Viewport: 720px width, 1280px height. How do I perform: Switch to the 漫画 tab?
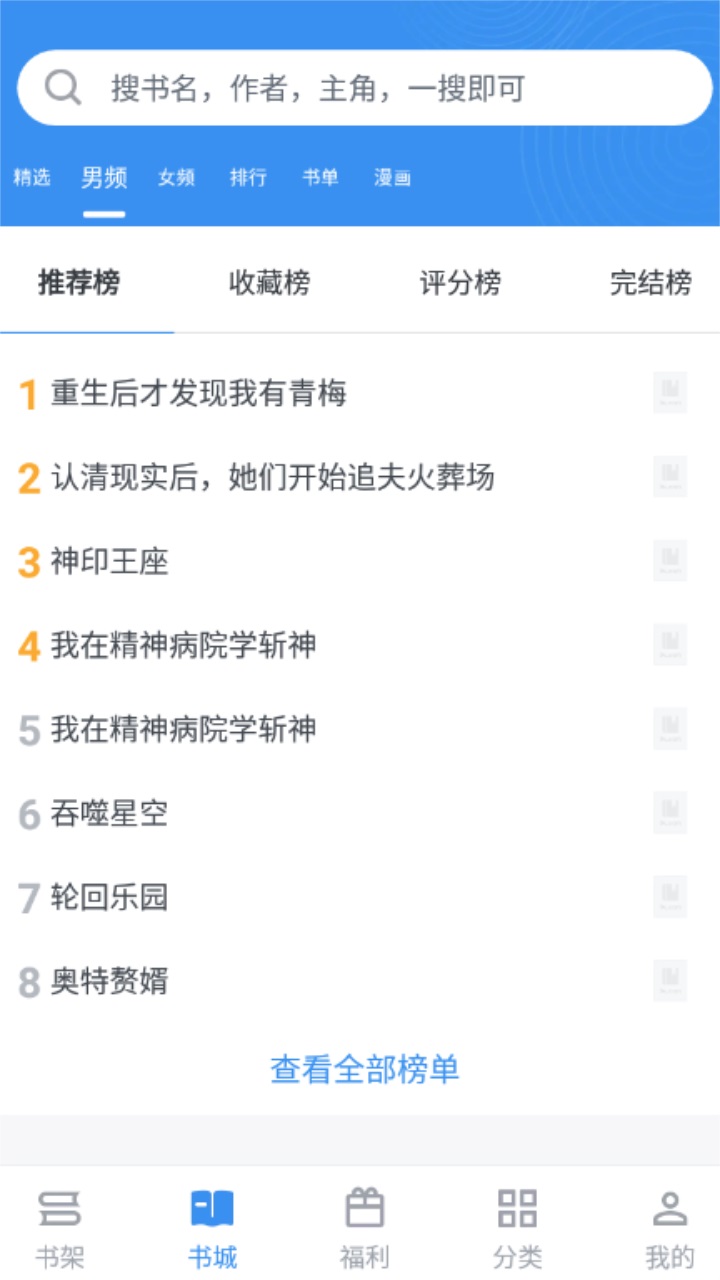392,178
